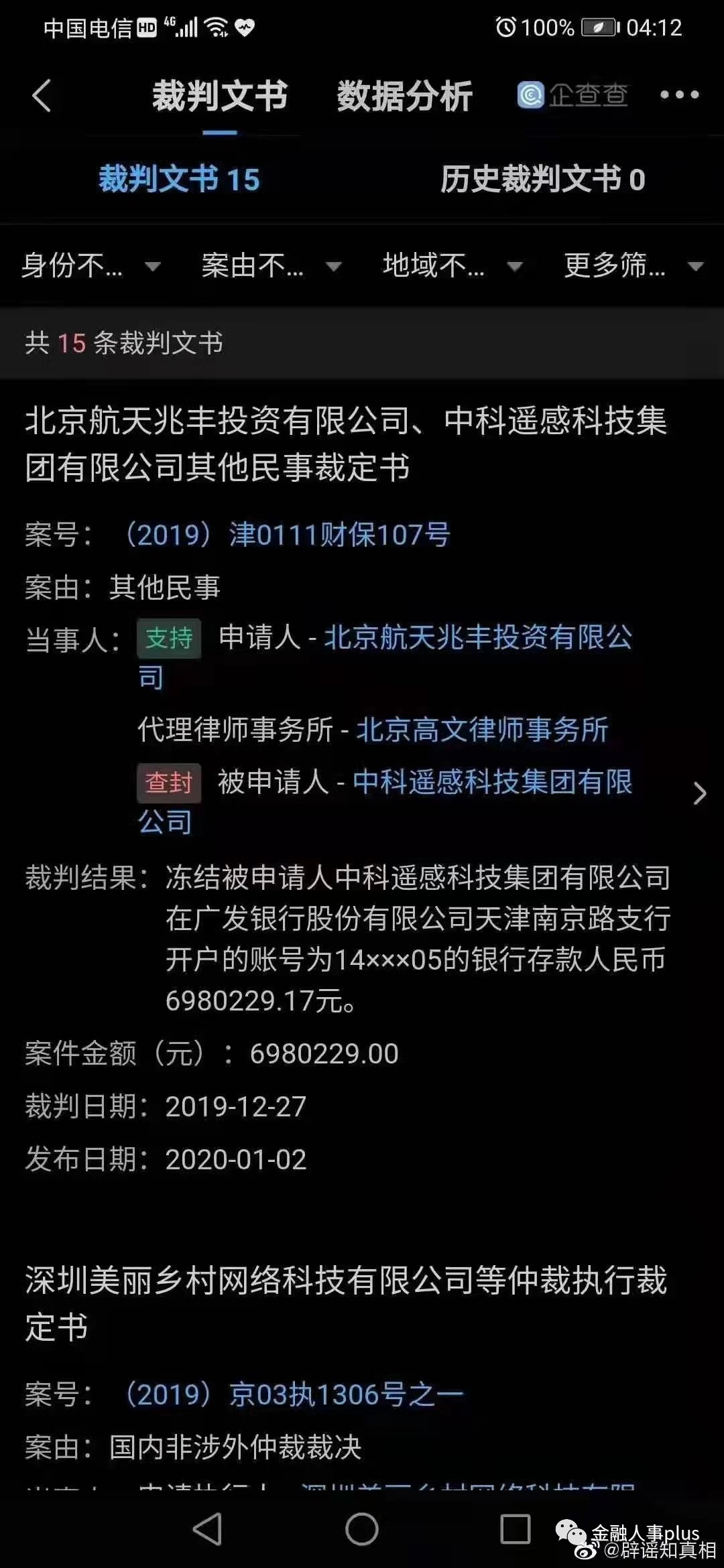The height and width of the screenshot is (1568, 724).
Task: Open respondent 中科遥感科技集团有限公司 link
Action: coord(385,802)
